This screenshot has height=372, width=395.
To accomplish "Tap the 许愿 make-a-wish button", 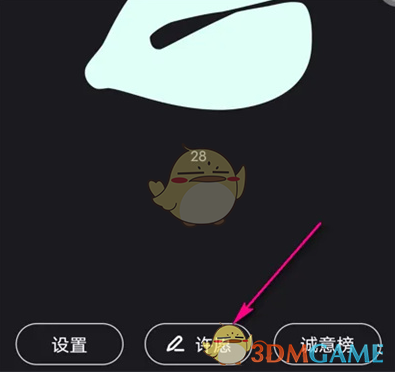I will click(x=198, y=344).
